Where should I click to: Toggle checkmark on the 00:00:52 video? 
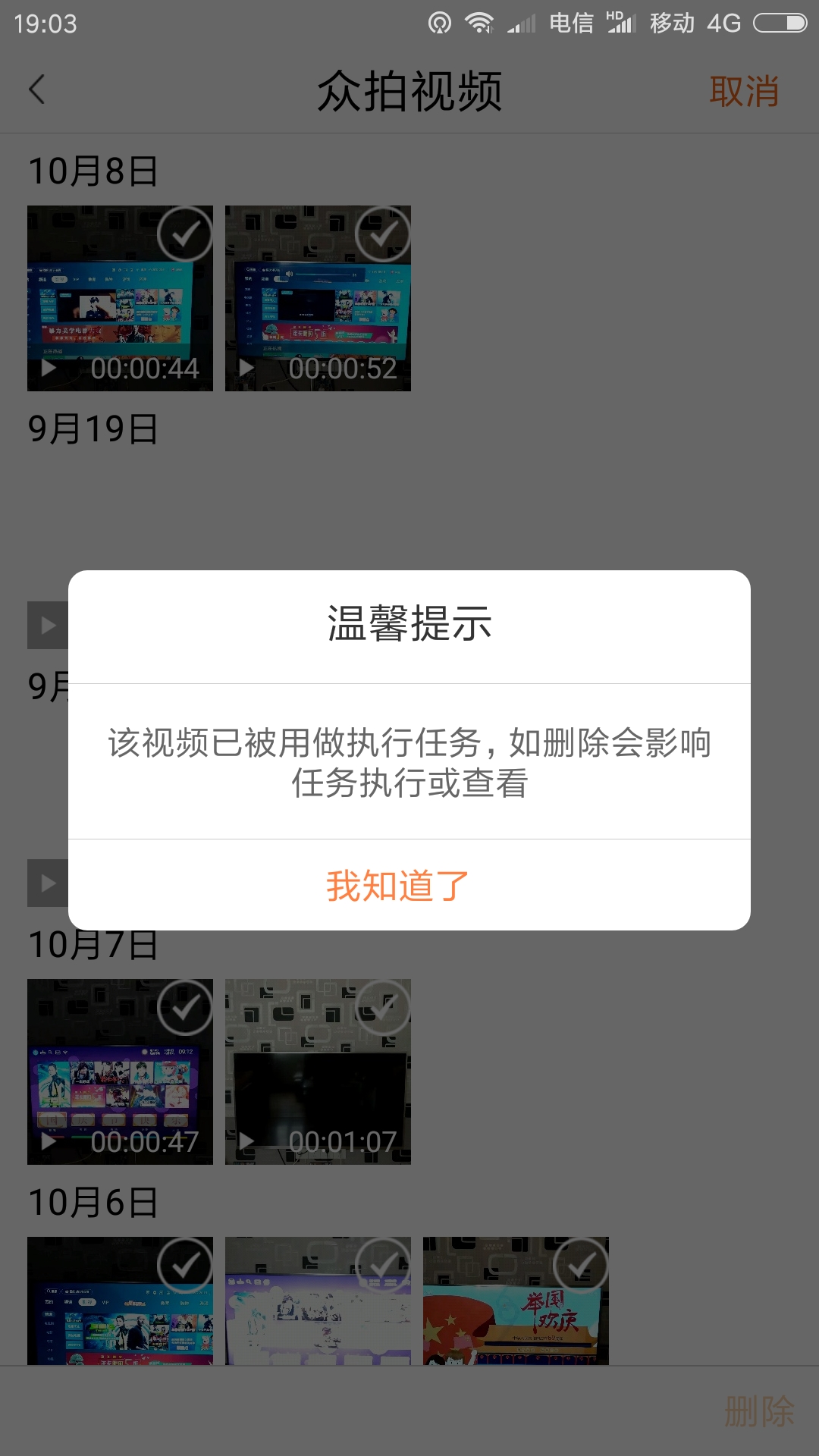coord(383,234)
